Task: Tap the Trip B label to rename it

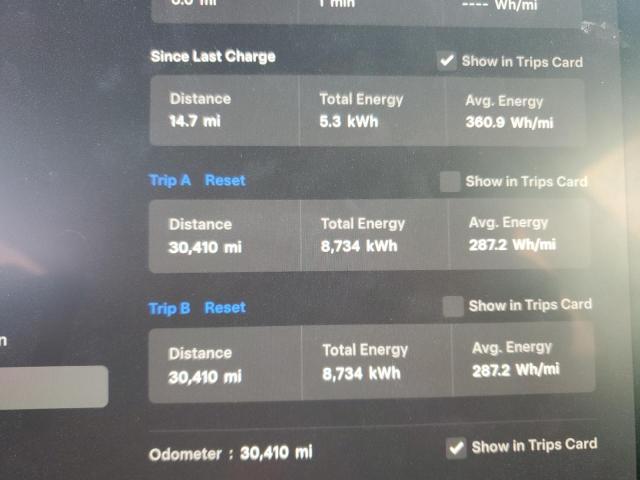Action: click(x=169, y=308)
